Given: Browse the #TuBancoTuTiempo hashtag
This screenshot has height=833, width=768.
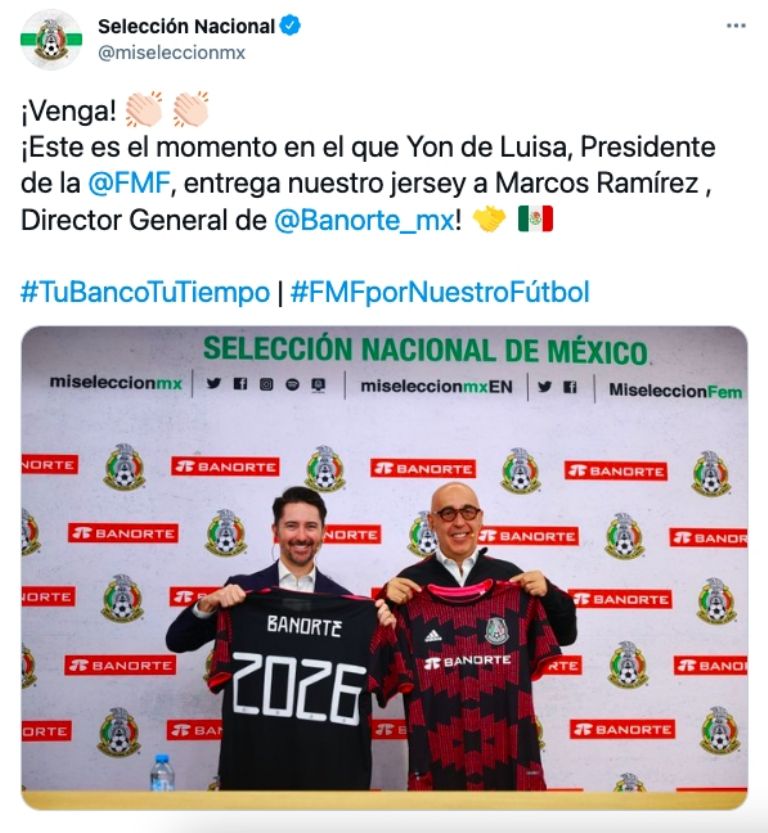Looking at the screenshot, I should click(x=145, y=292).
